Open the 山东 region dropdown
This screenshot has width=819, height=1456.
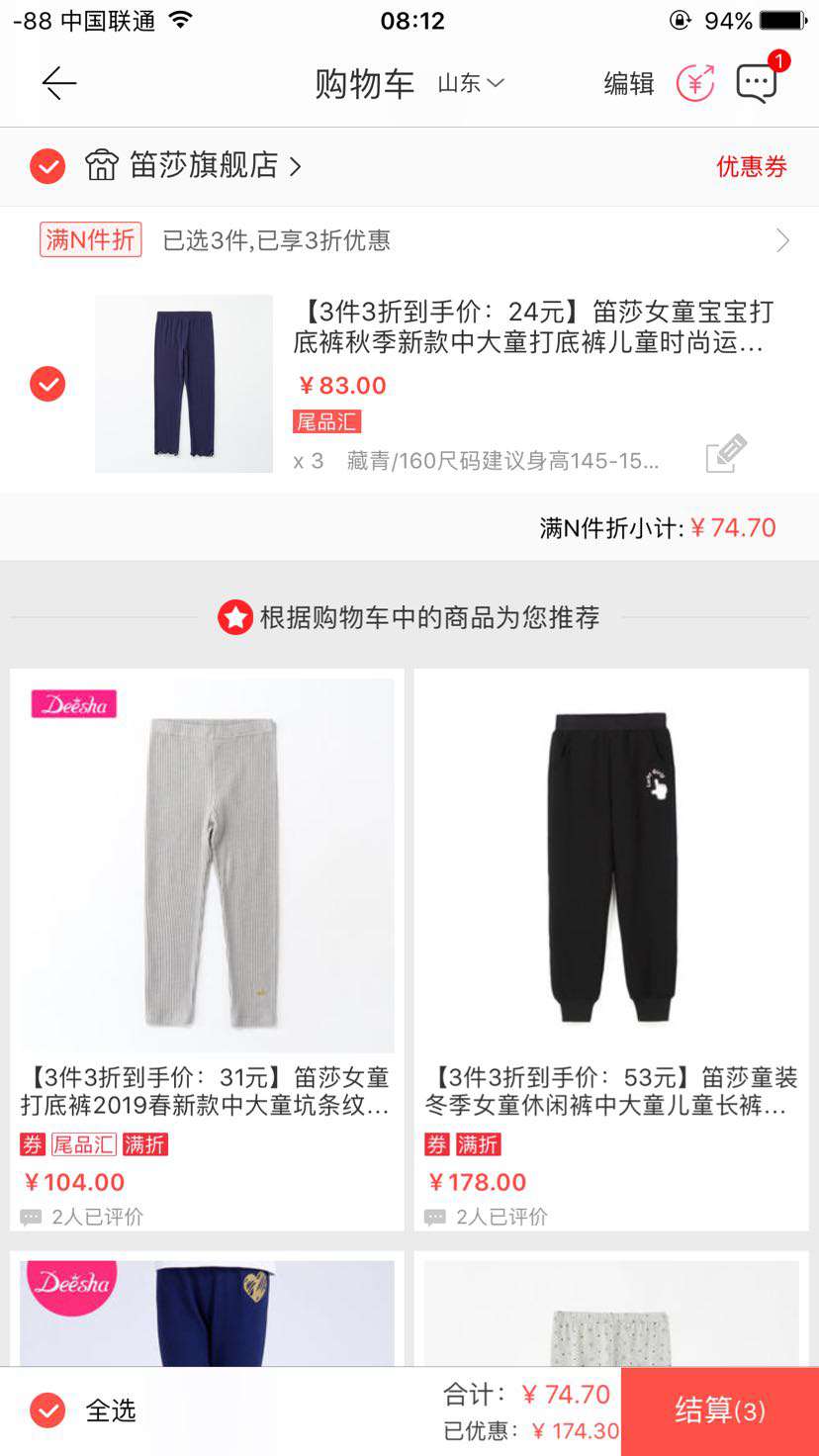tap(471, 83)
